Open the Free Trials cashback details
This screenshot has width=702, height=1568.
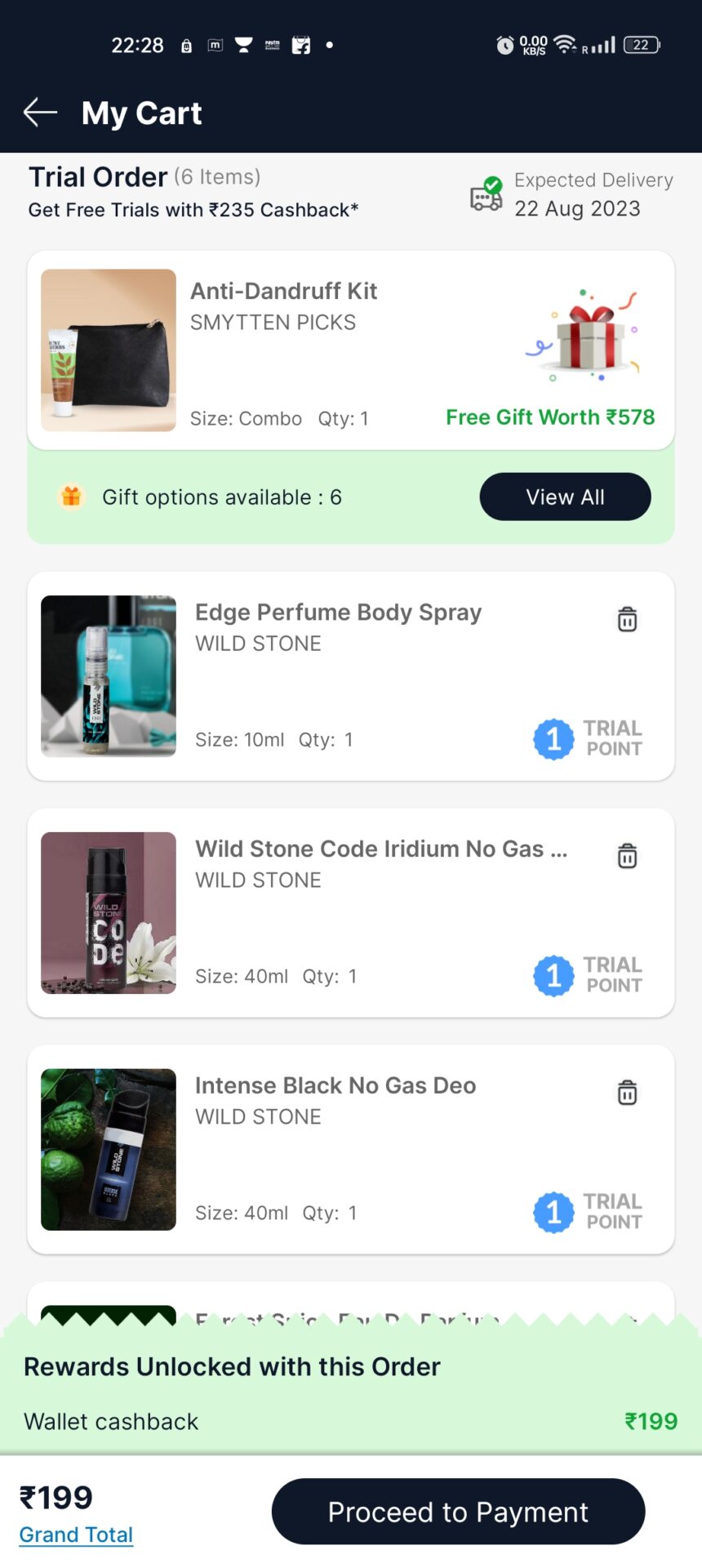click(x=193, y=210)
